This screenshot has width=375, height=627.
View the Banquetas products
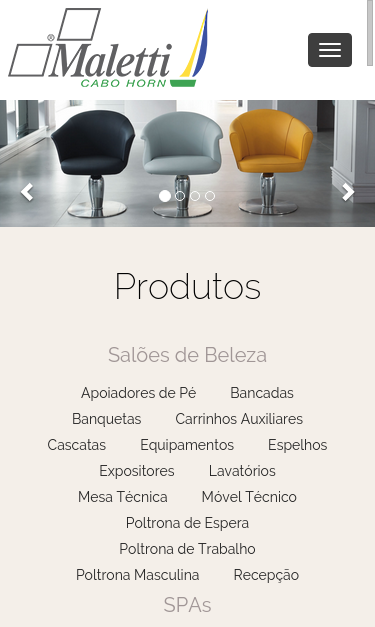[107, 419]
